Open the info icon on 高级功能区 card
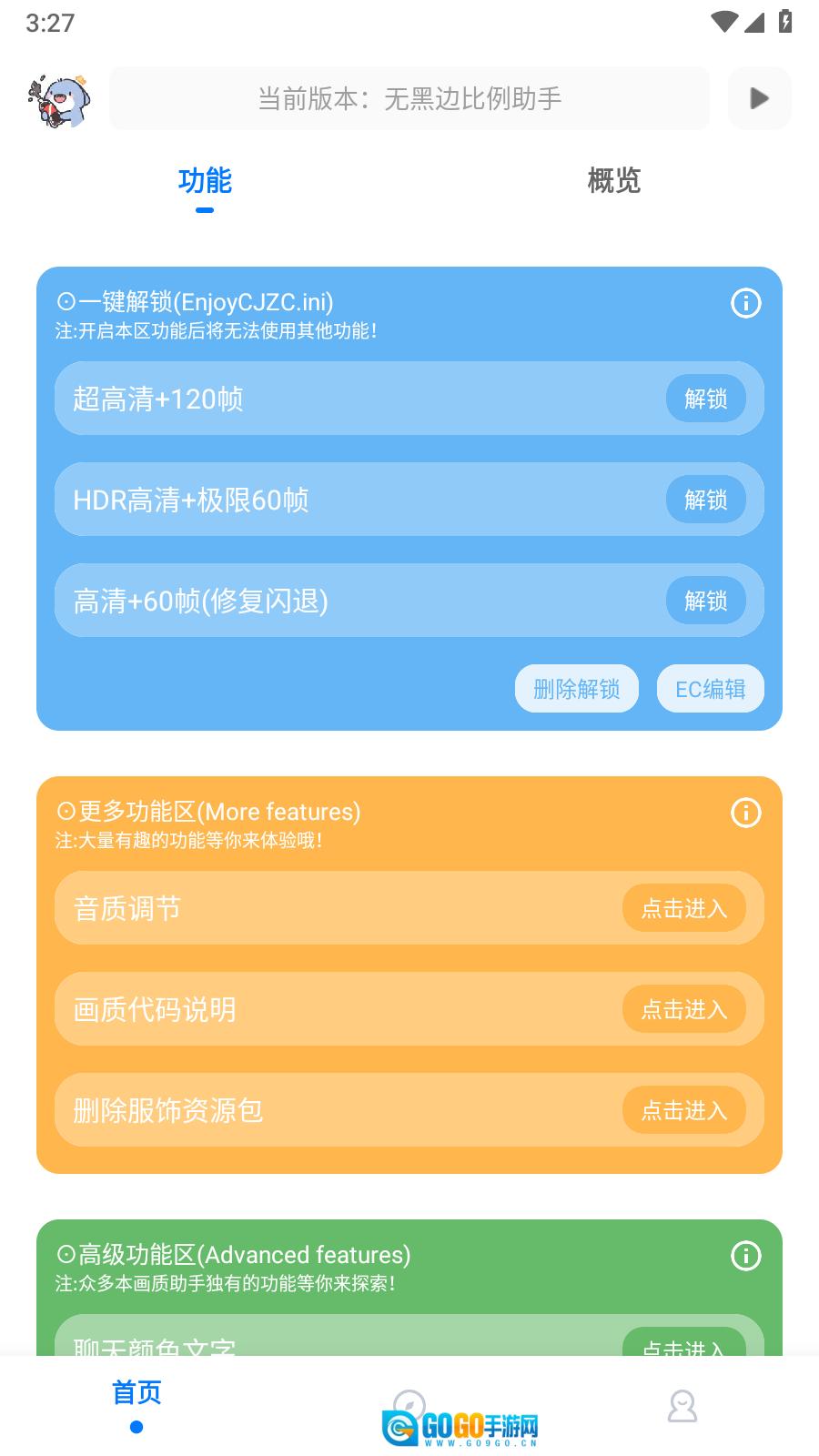 pyautogui.click(x=746, y=1255)
